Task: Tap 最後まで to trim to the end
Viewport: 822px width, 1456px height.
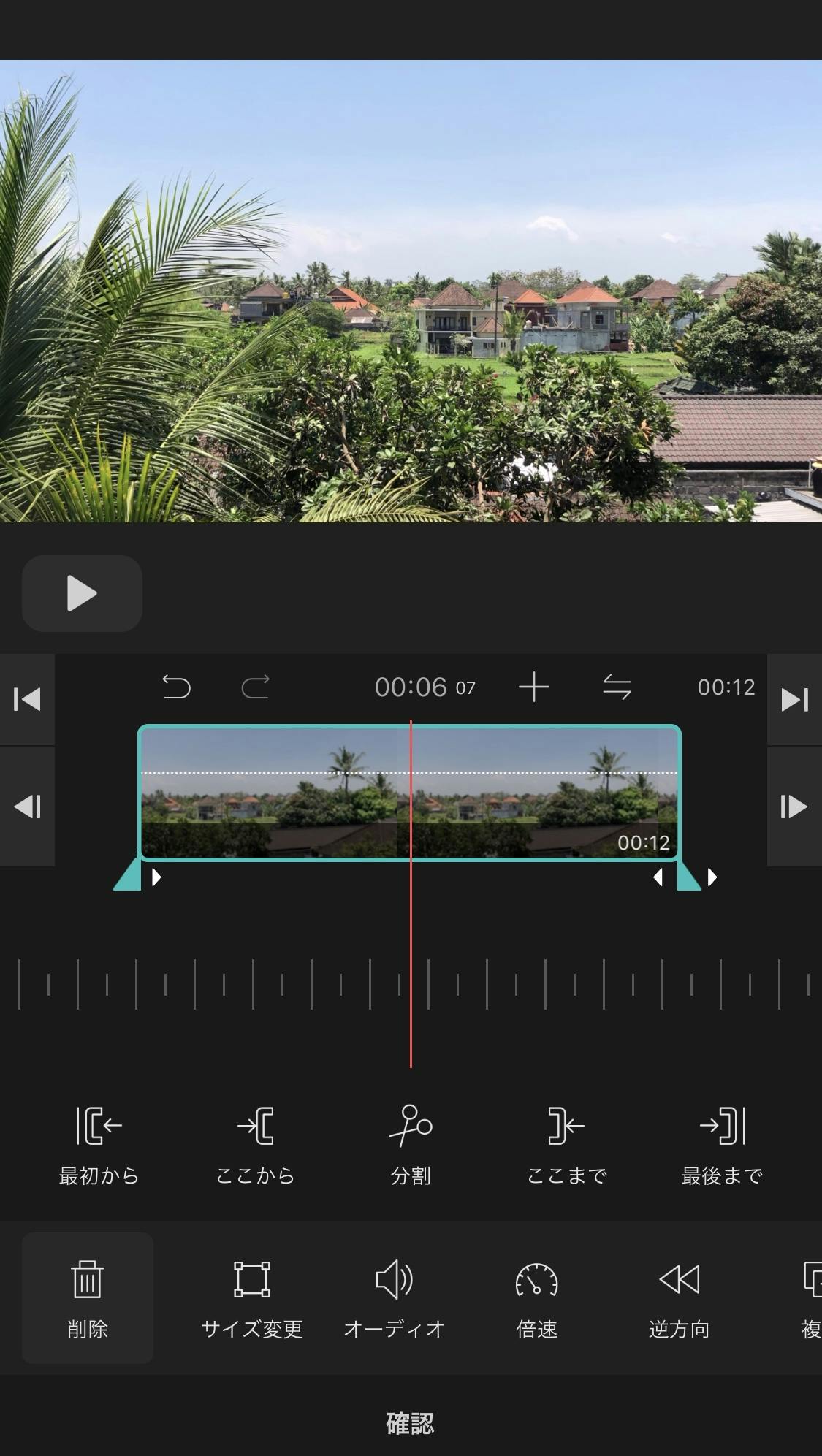Action: tap(722, 1143)
